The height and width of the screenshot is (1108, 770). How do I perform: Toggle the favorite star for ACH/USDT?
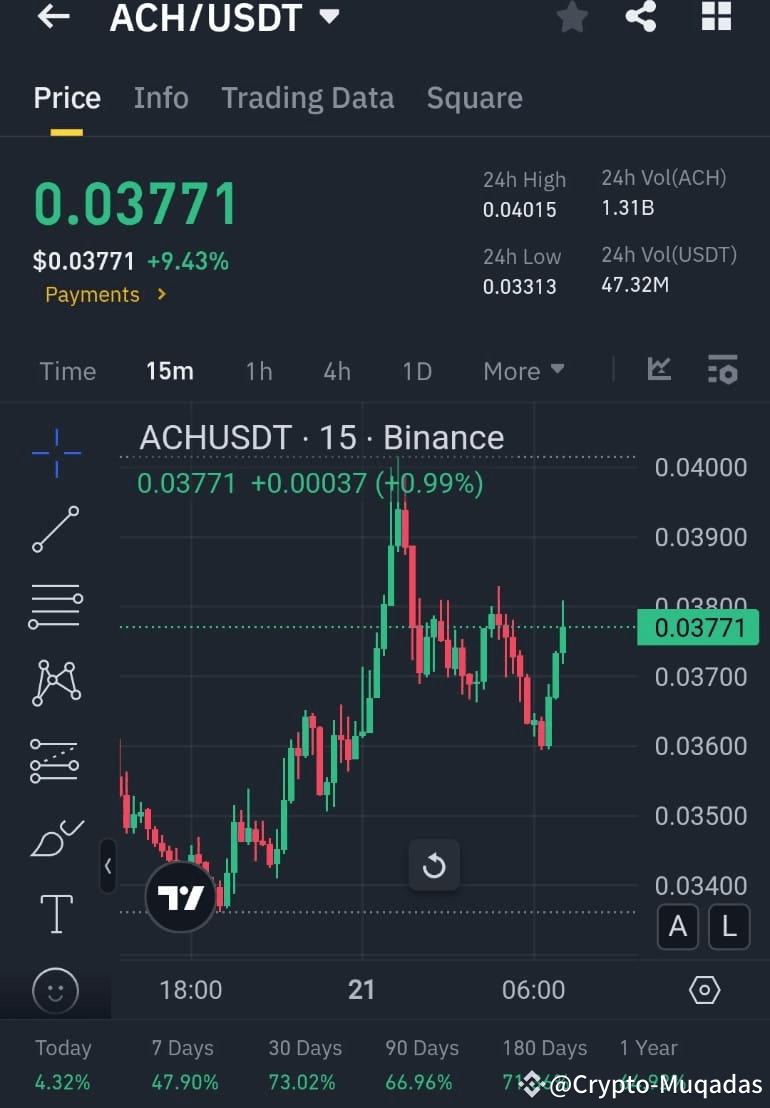[x=571, y=17]
